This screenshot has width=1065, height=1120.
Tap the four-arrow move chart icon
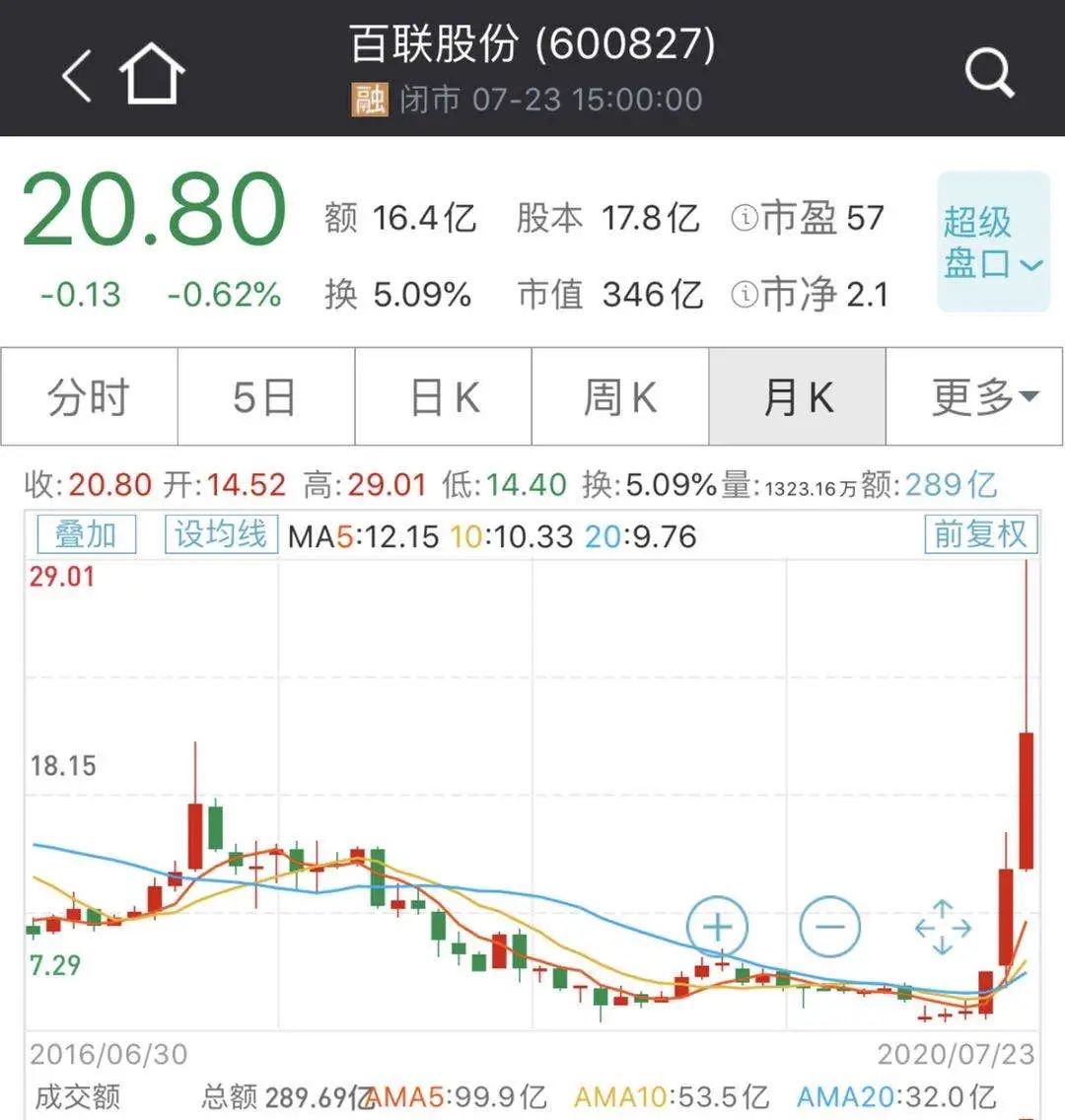(943, 927)
